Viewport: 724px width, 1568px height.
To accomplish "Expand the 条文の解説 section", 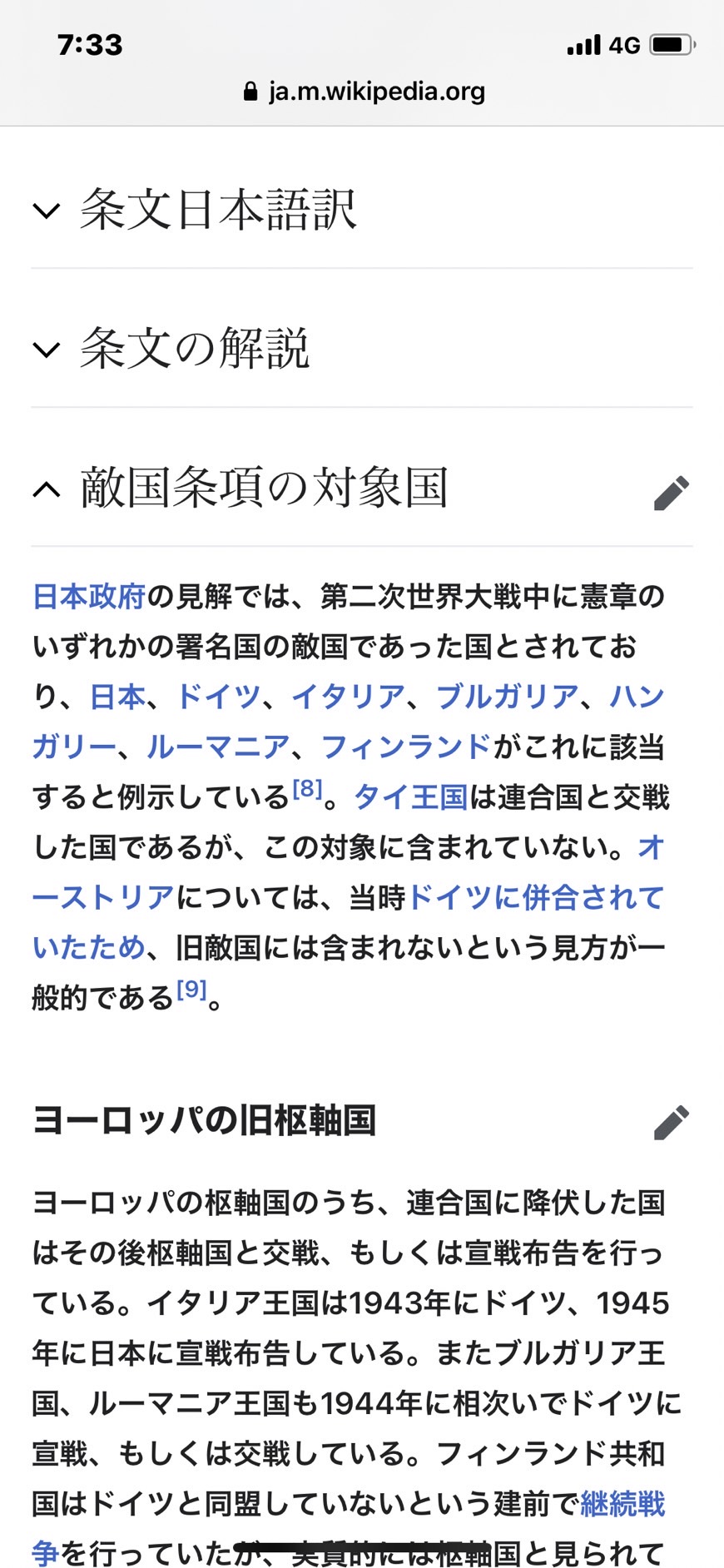I will [x=361, y=349].
